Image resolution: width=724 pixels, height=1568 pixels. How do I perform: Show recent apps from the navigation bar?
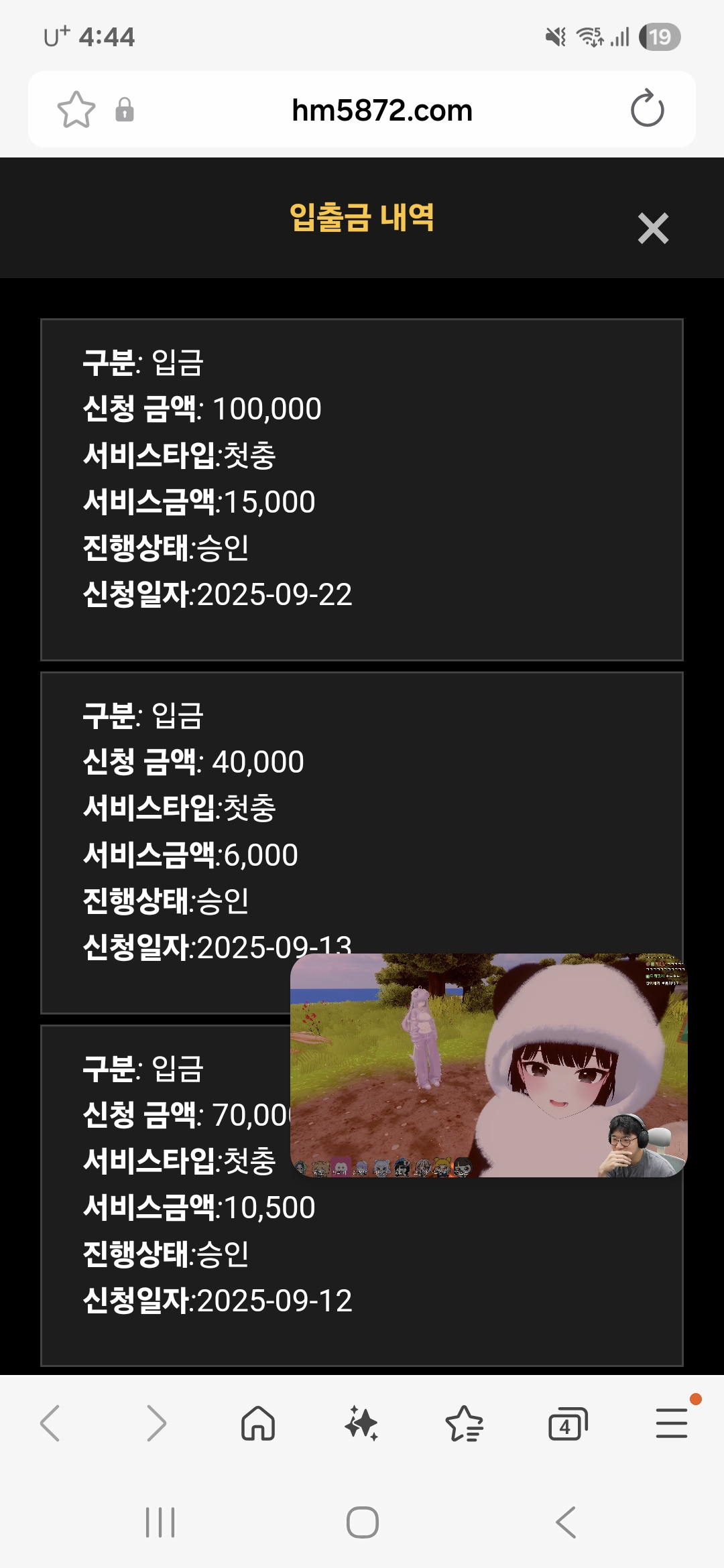[x=160, y=1522]
